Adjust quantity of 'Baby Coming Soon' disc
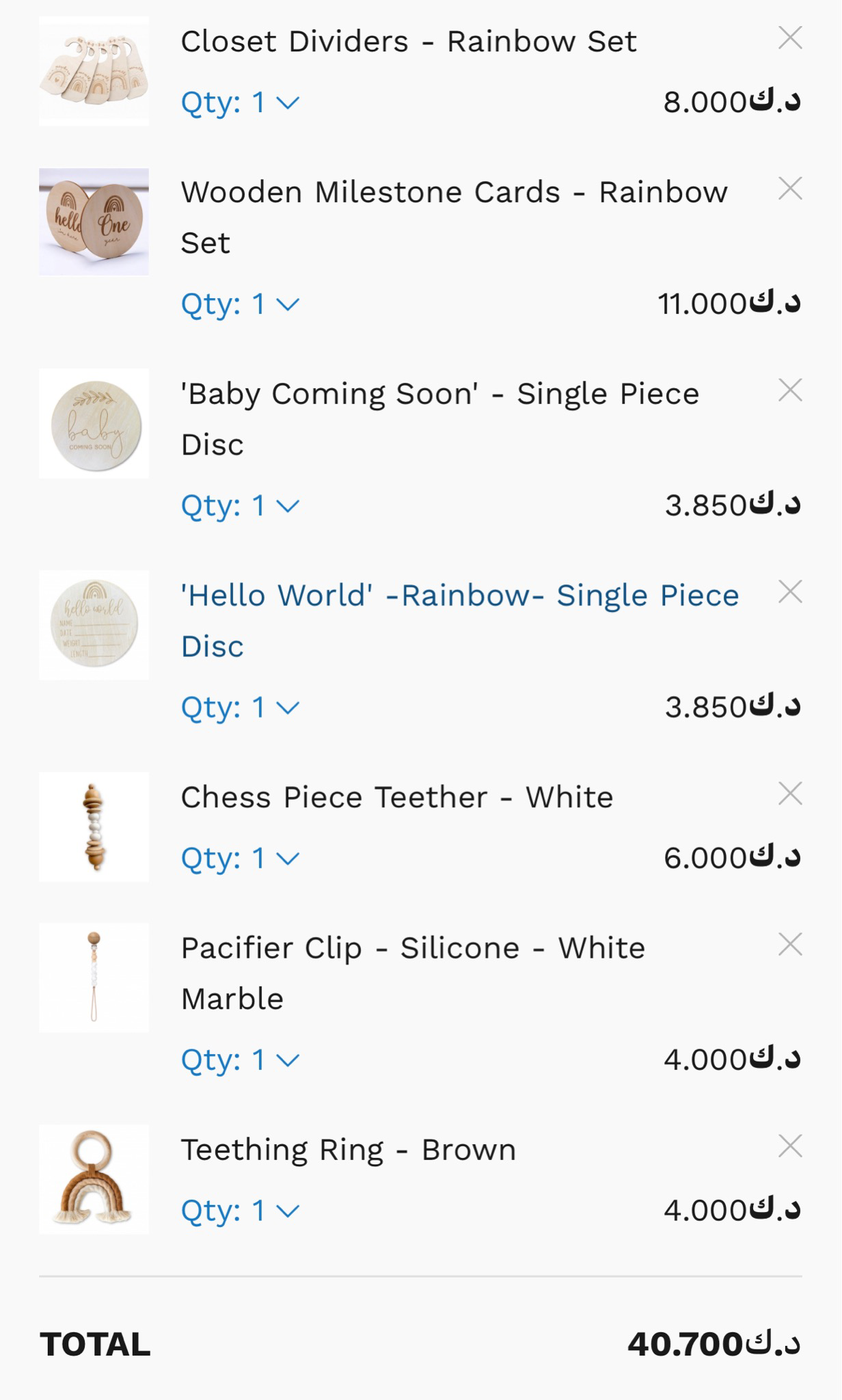 pos(240,506)
